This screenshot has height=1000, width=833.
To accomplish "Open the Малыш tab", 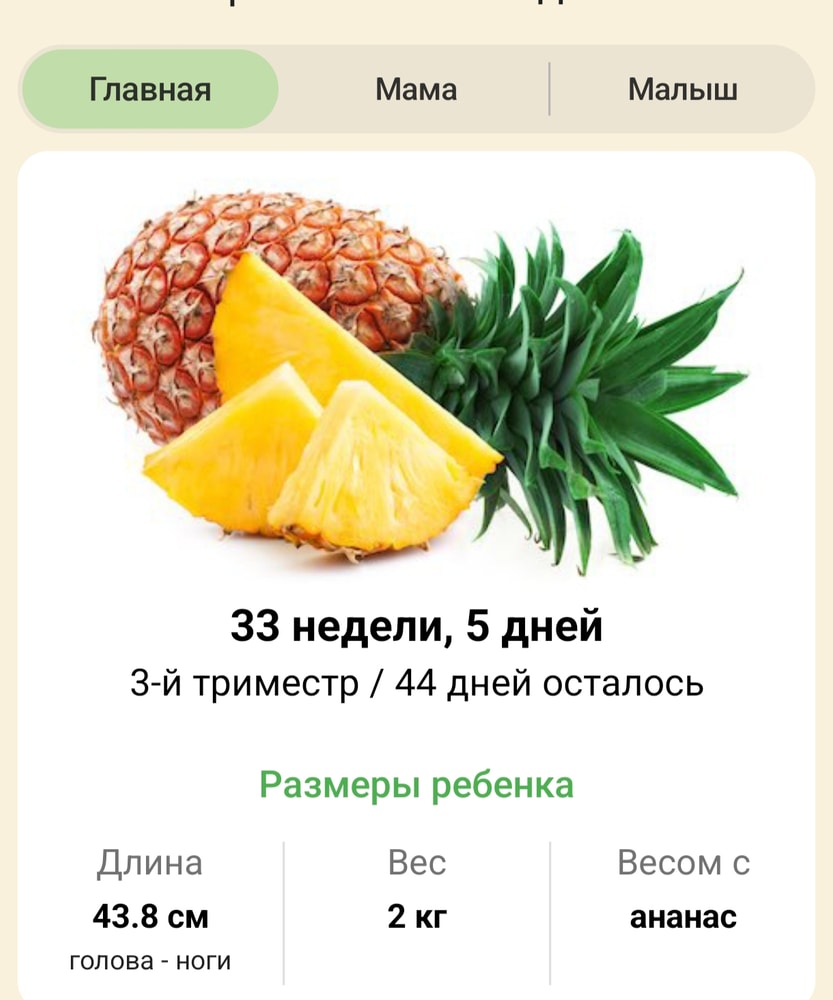I will [682, 90].
